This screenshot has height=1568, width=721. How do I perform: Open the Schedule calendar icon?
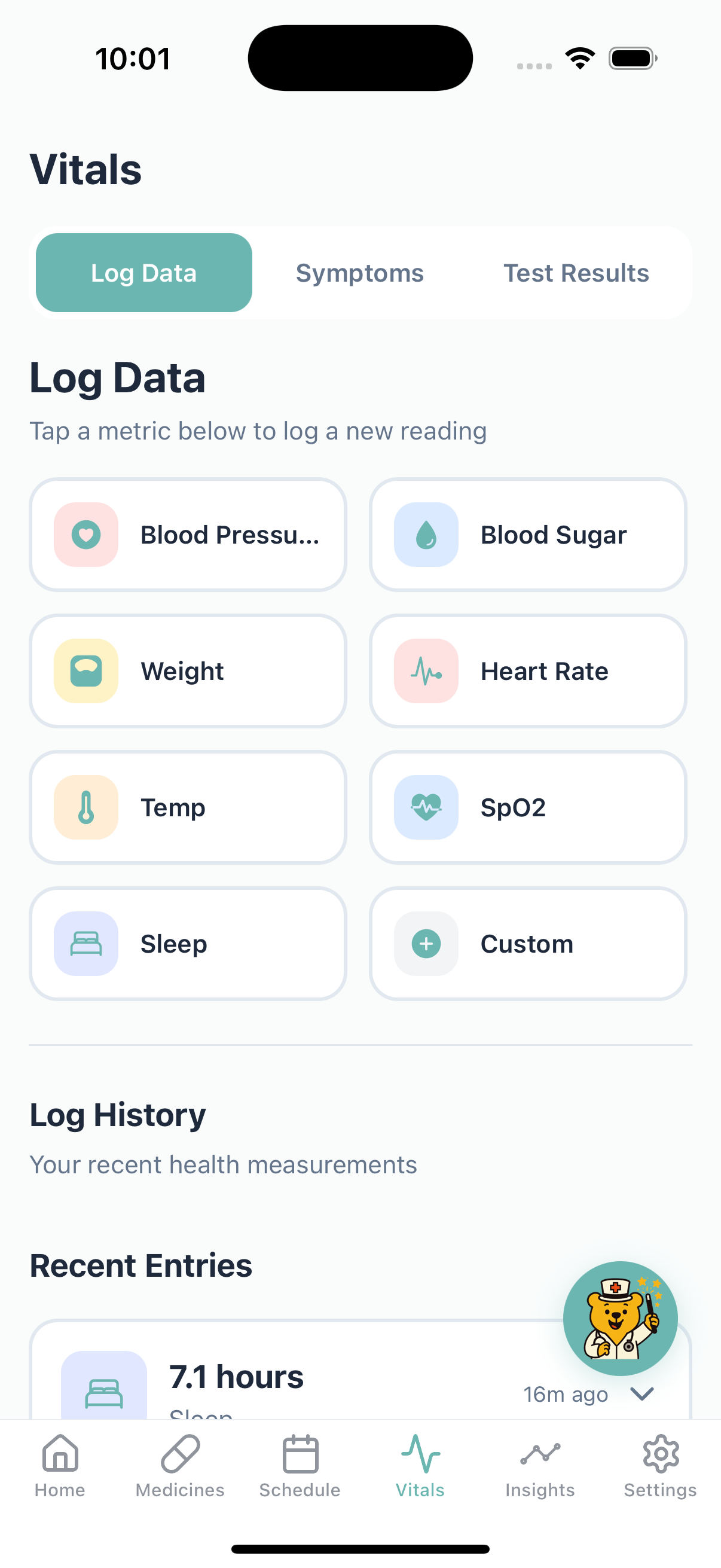300,1458
